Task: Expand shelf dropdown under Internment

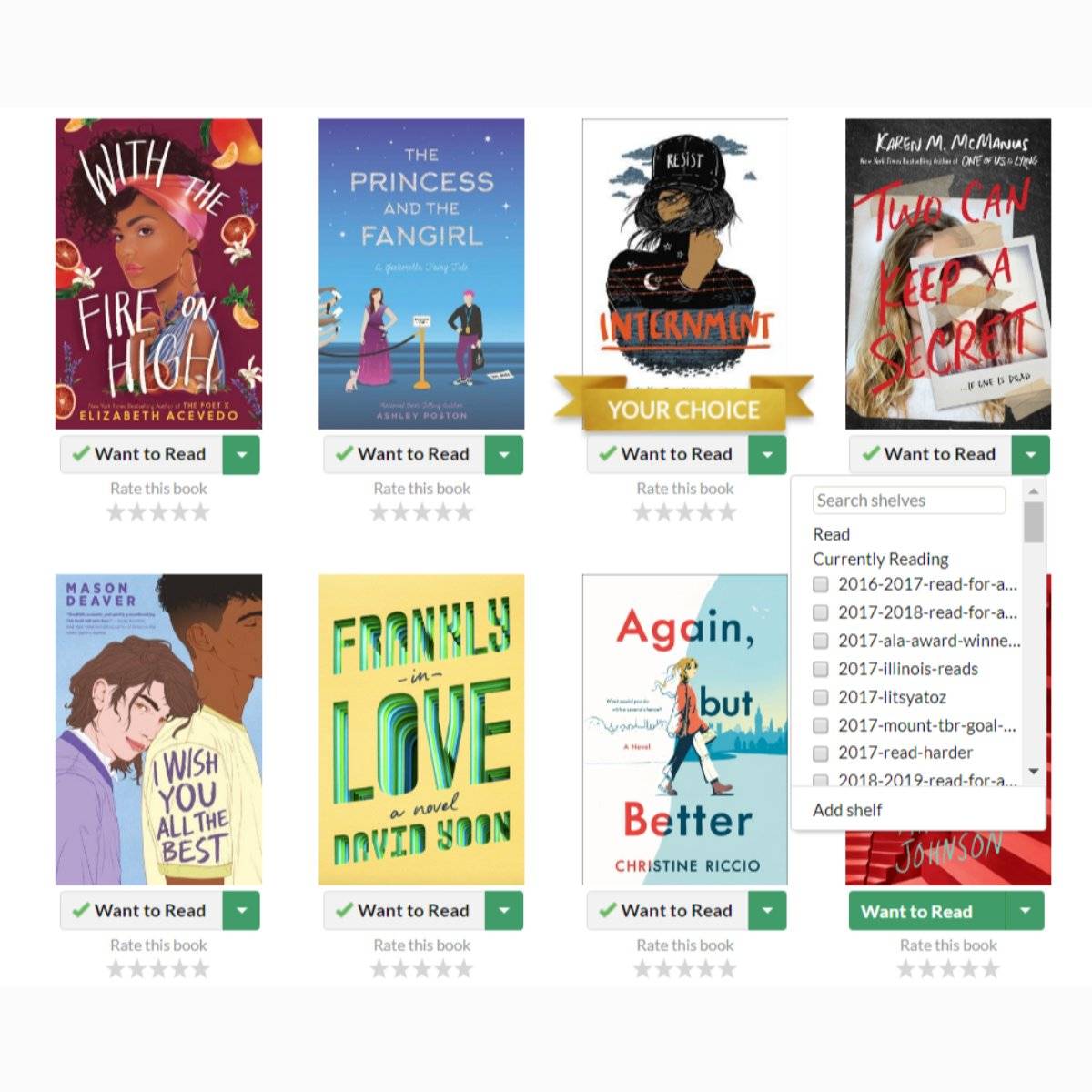Action: point(767,454)
